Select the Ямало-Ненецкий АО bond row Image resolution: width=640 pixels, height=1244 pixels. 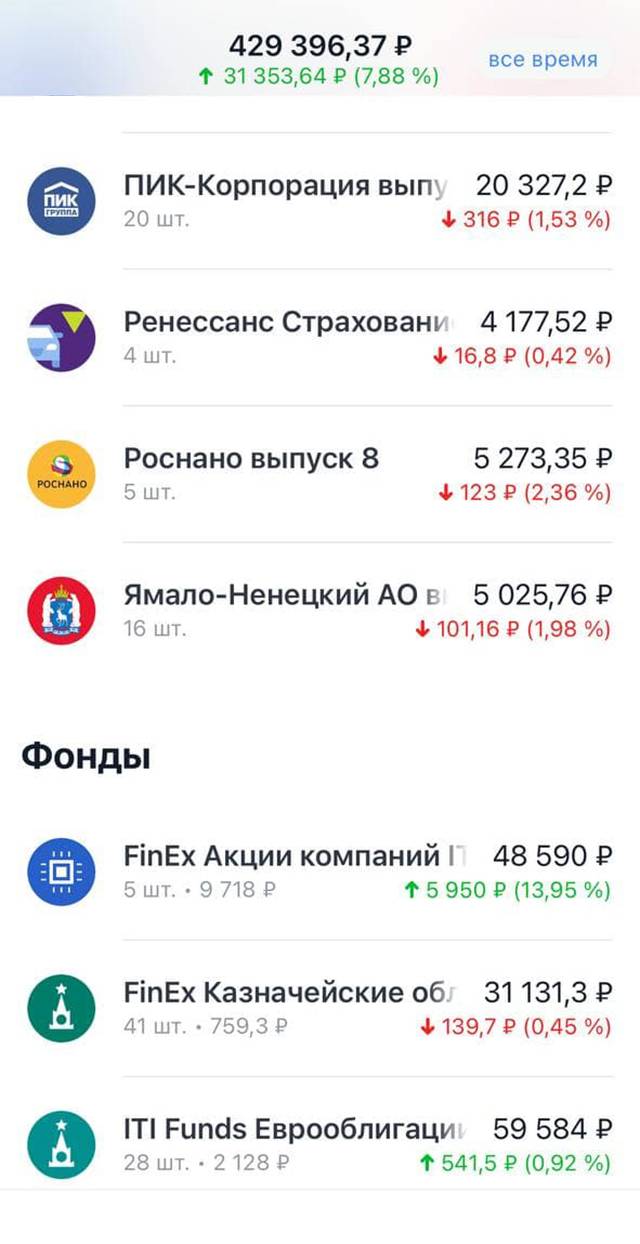[320, 611]
